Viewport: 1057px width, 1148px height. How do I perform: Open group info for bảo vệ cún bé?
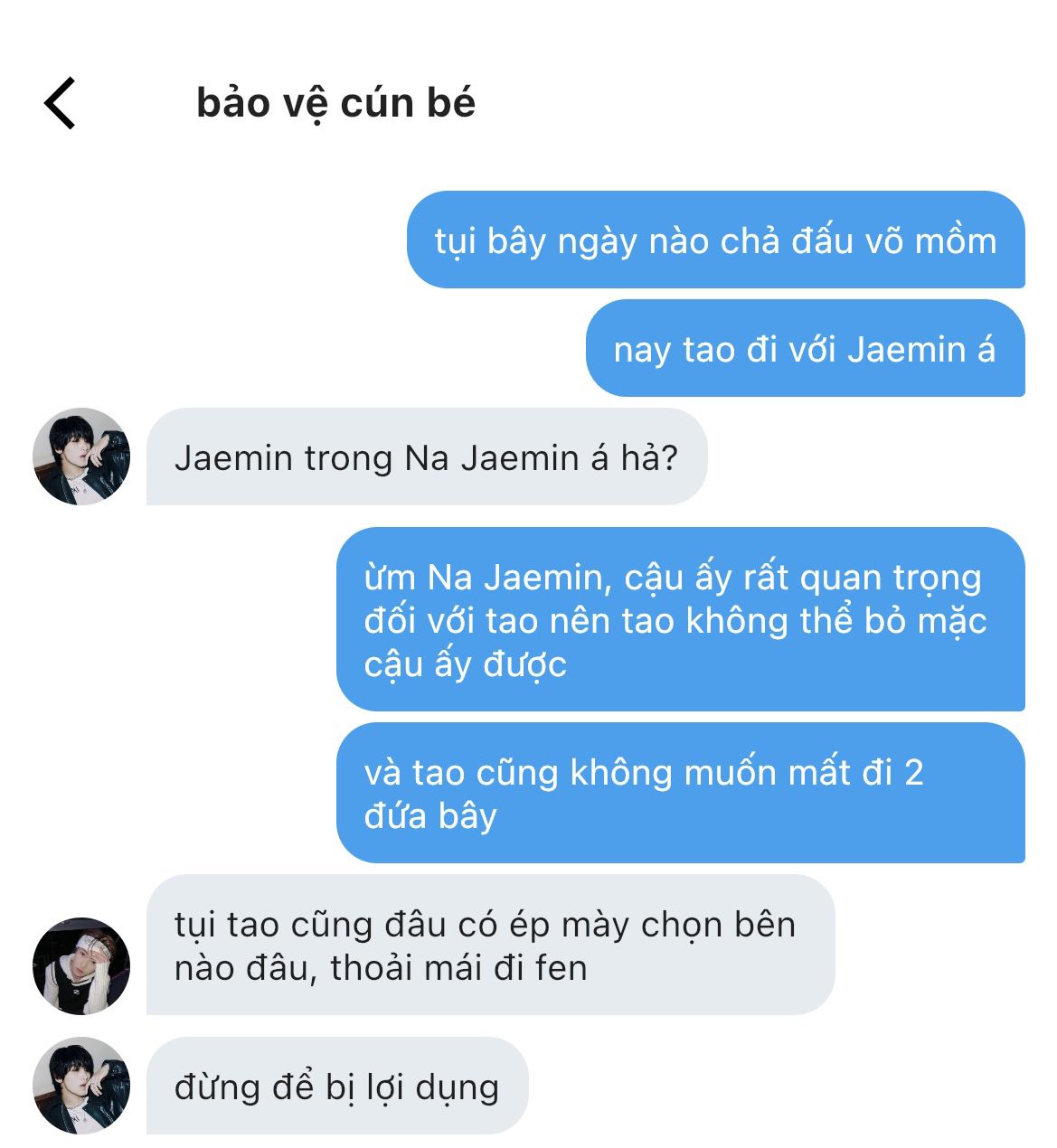click(335, 103)
